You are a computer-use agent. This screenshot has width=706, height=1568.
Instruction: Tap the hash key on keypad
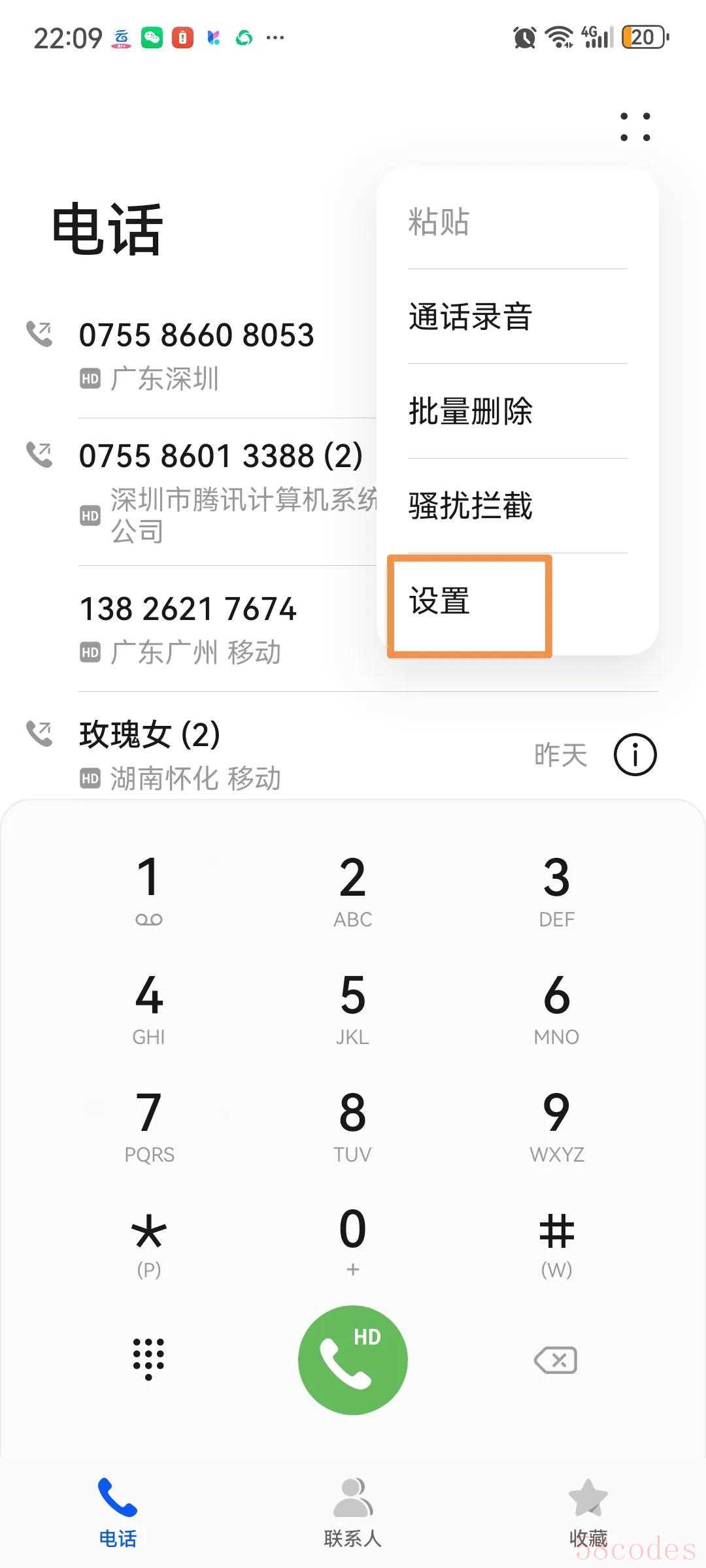(x=556, y=1241)
